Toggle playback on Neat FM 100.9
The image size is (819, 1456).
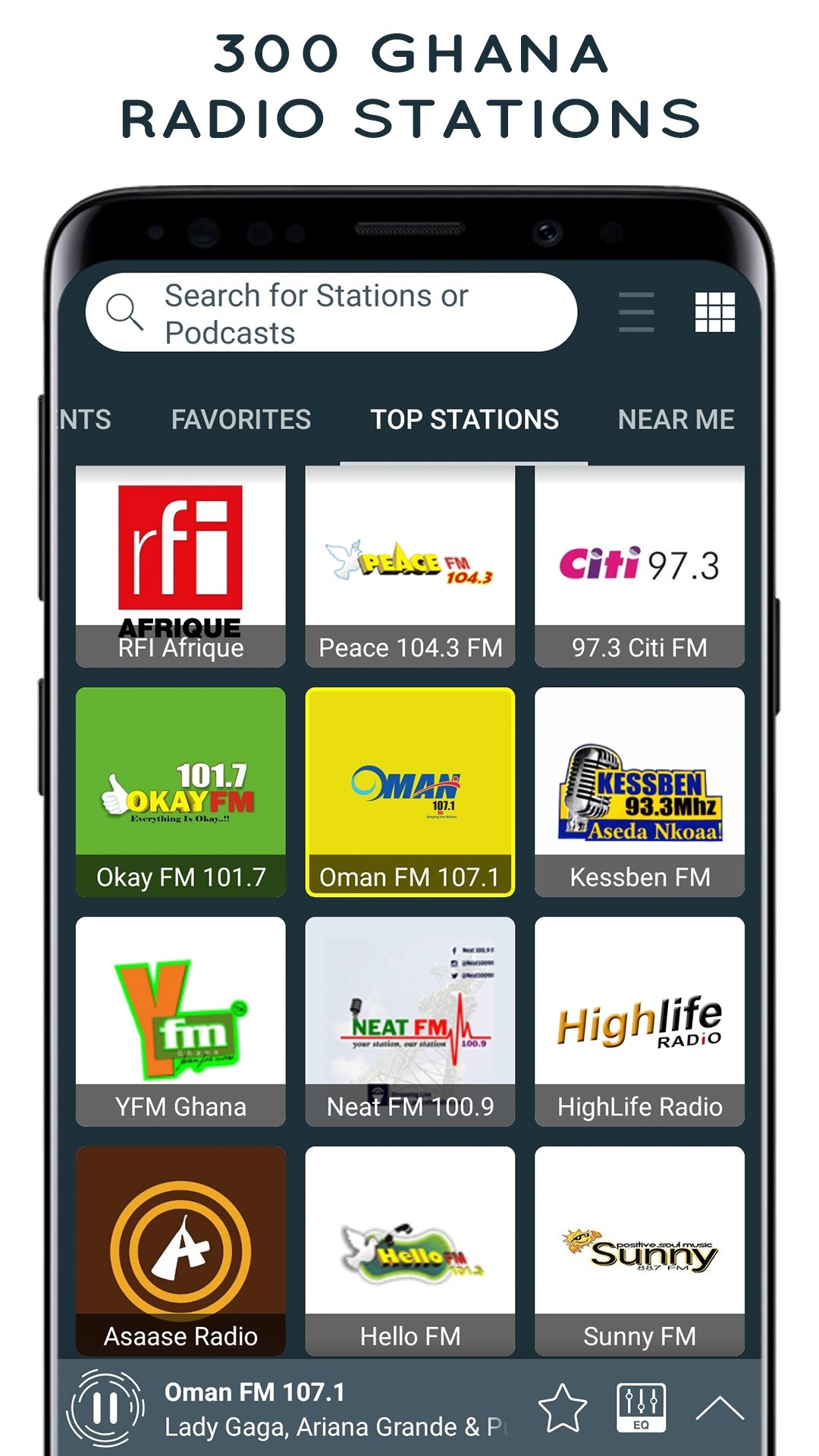click(409, 1020)
